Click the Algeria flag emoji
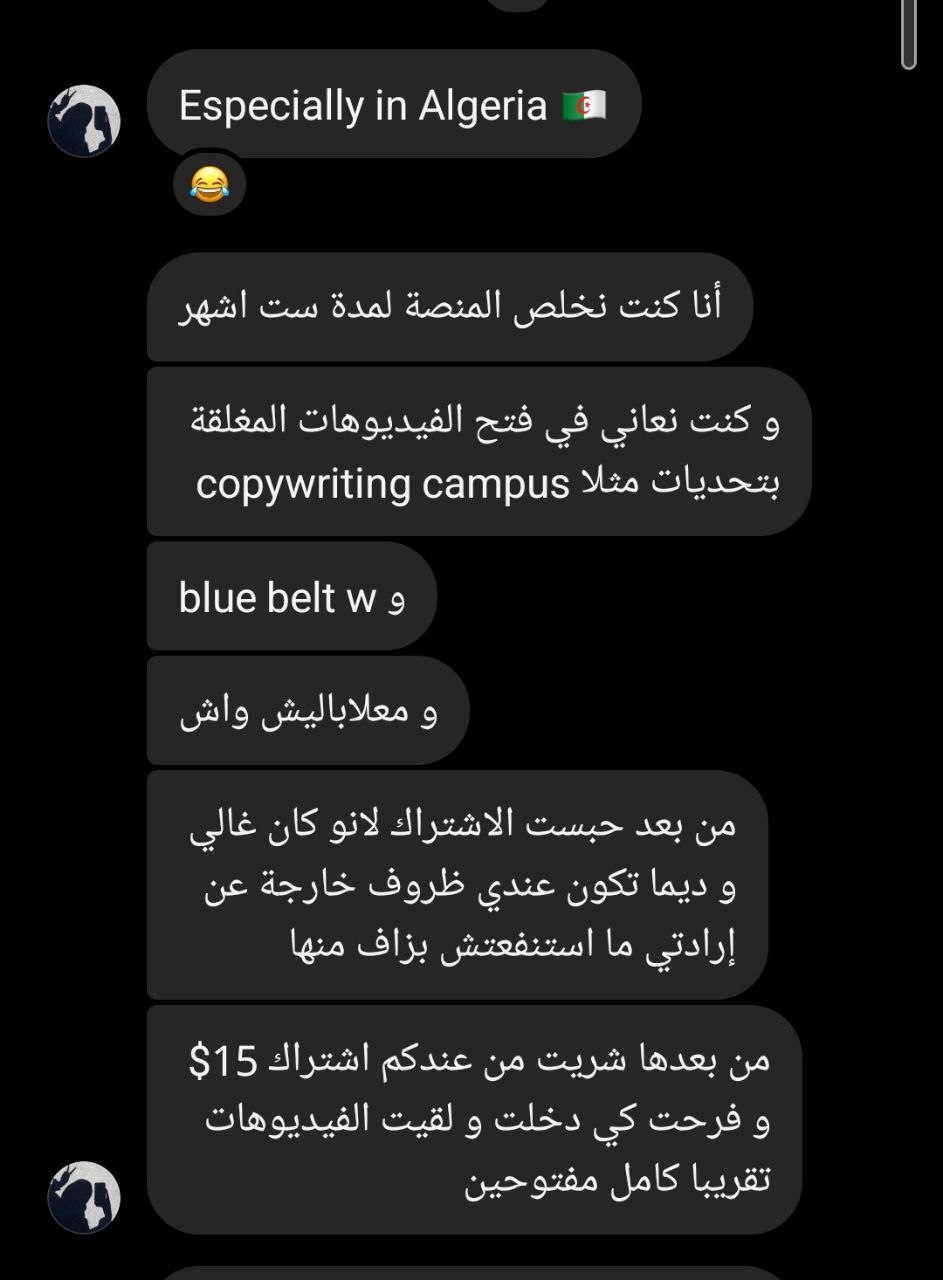The width and height of the screenshot is (943, 1280). (x=585, y=104)
